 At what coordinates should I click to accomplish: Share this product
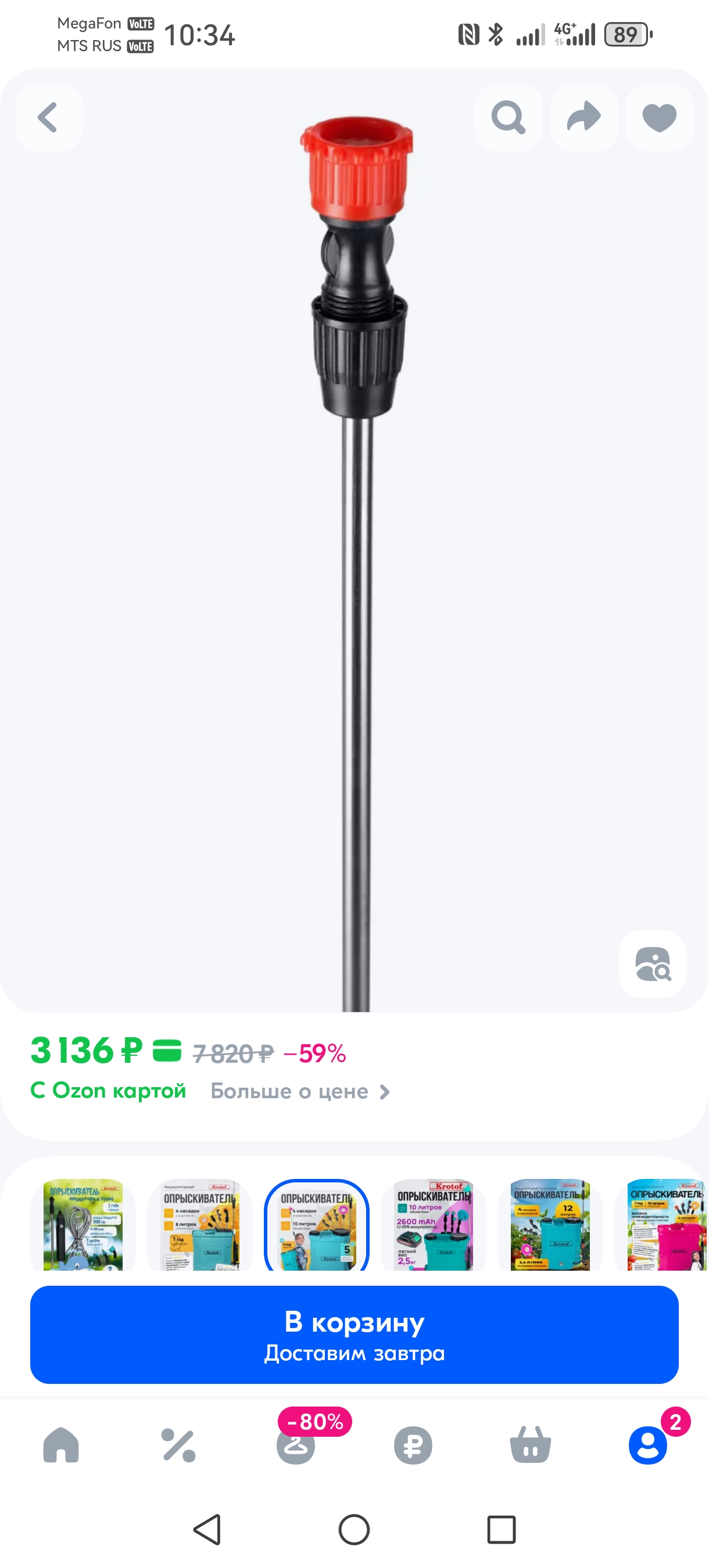click(584, 117)
